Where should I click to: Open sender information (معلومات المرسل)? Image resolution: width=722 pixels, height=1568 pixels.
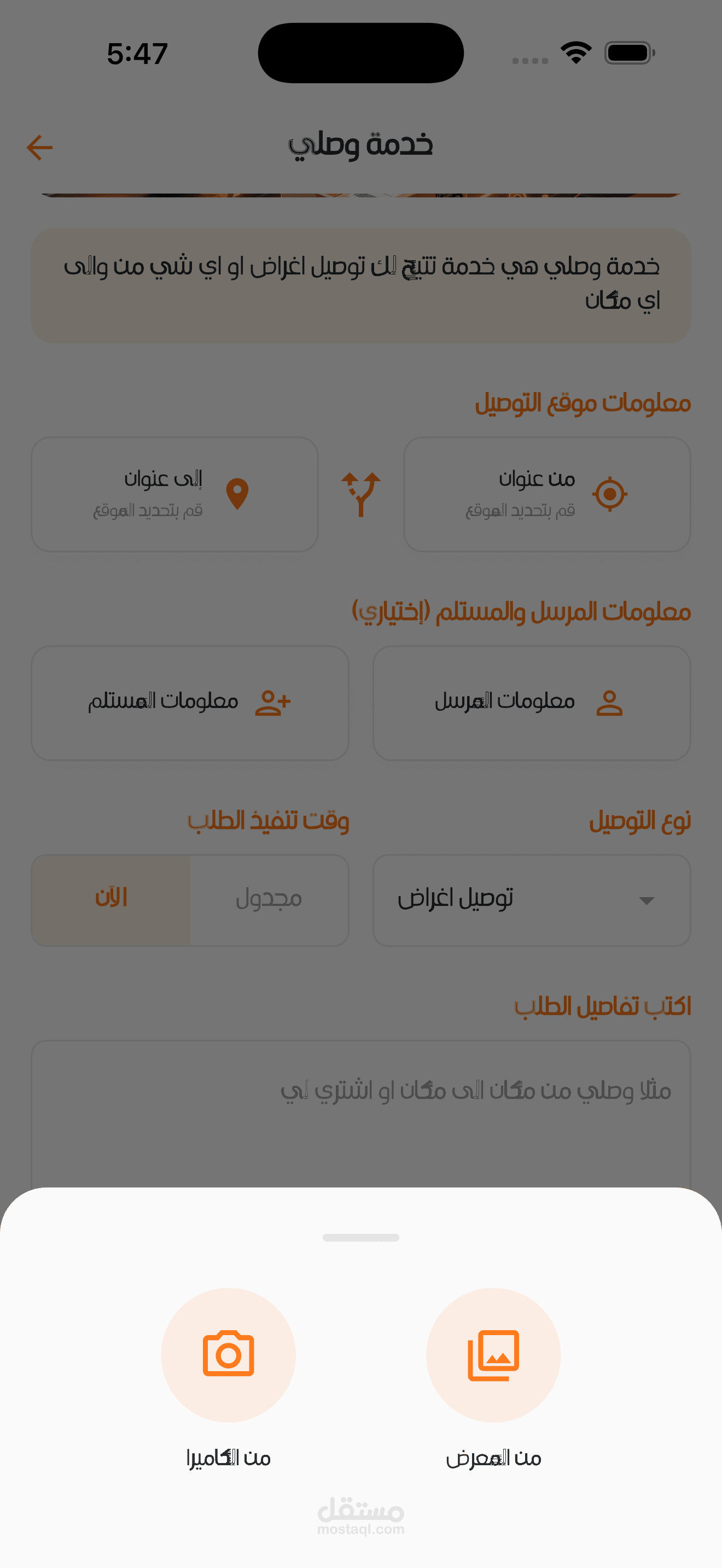point(532,703)
